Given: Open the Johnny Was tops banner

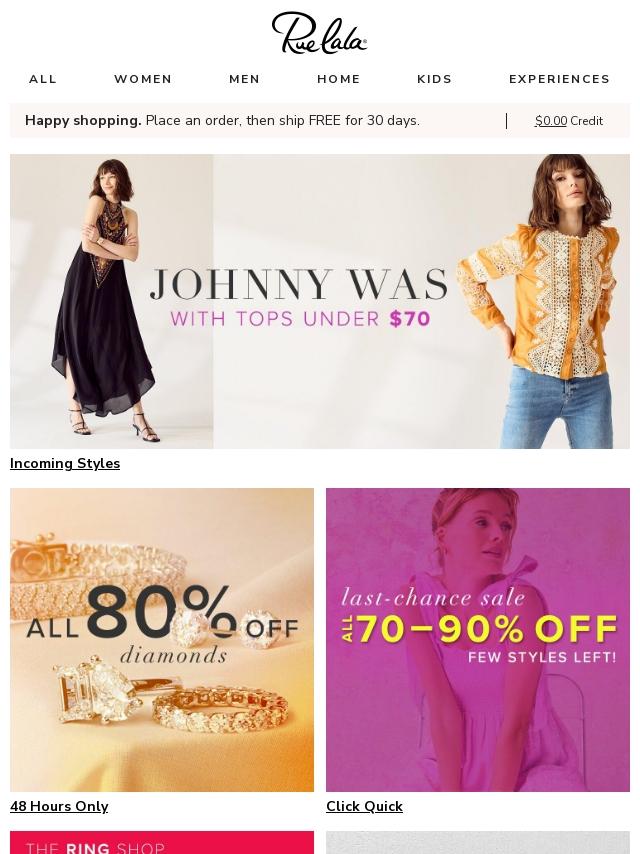Looking at the screenshot, I should (x=320, y=301).
